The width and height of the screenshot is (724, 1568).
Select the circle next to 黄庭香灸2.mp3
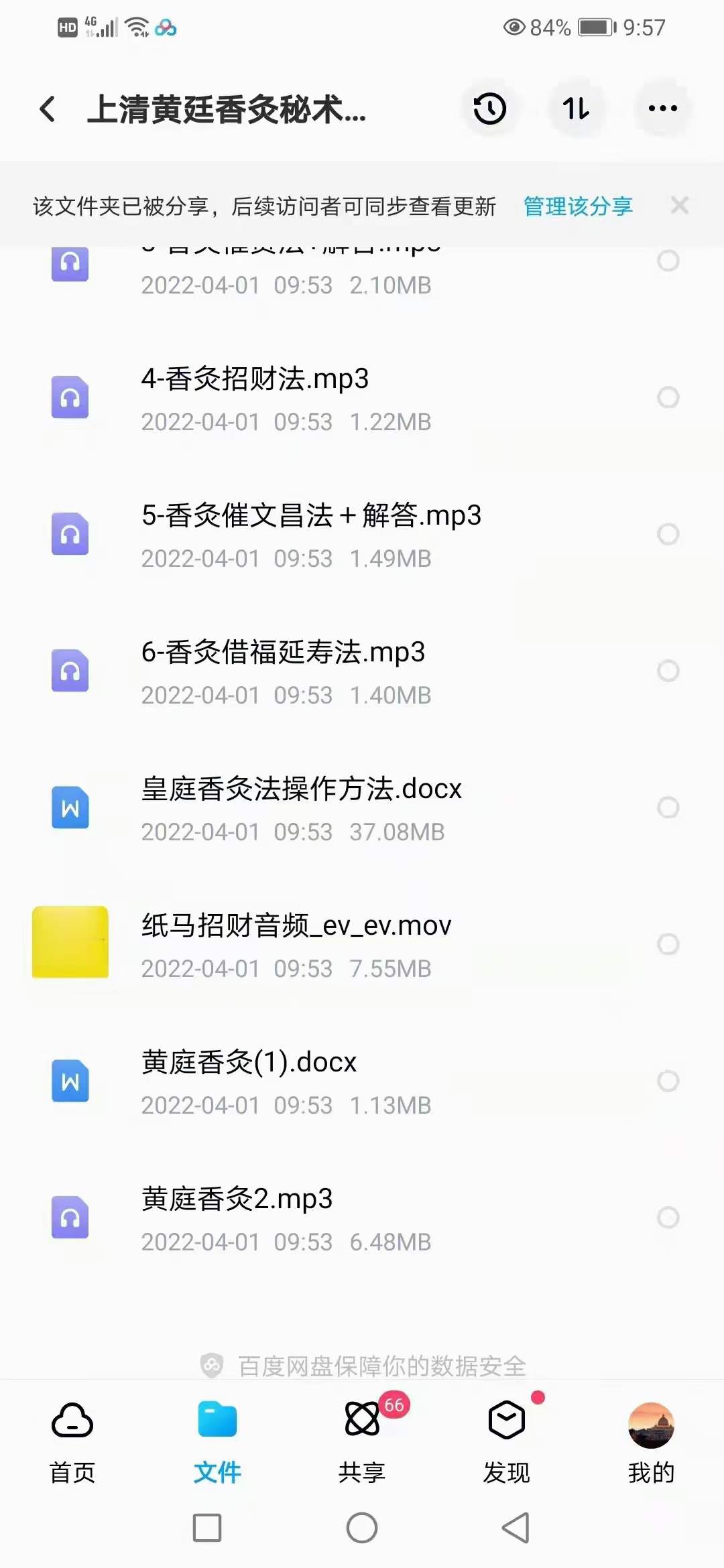pos(668,1218)
